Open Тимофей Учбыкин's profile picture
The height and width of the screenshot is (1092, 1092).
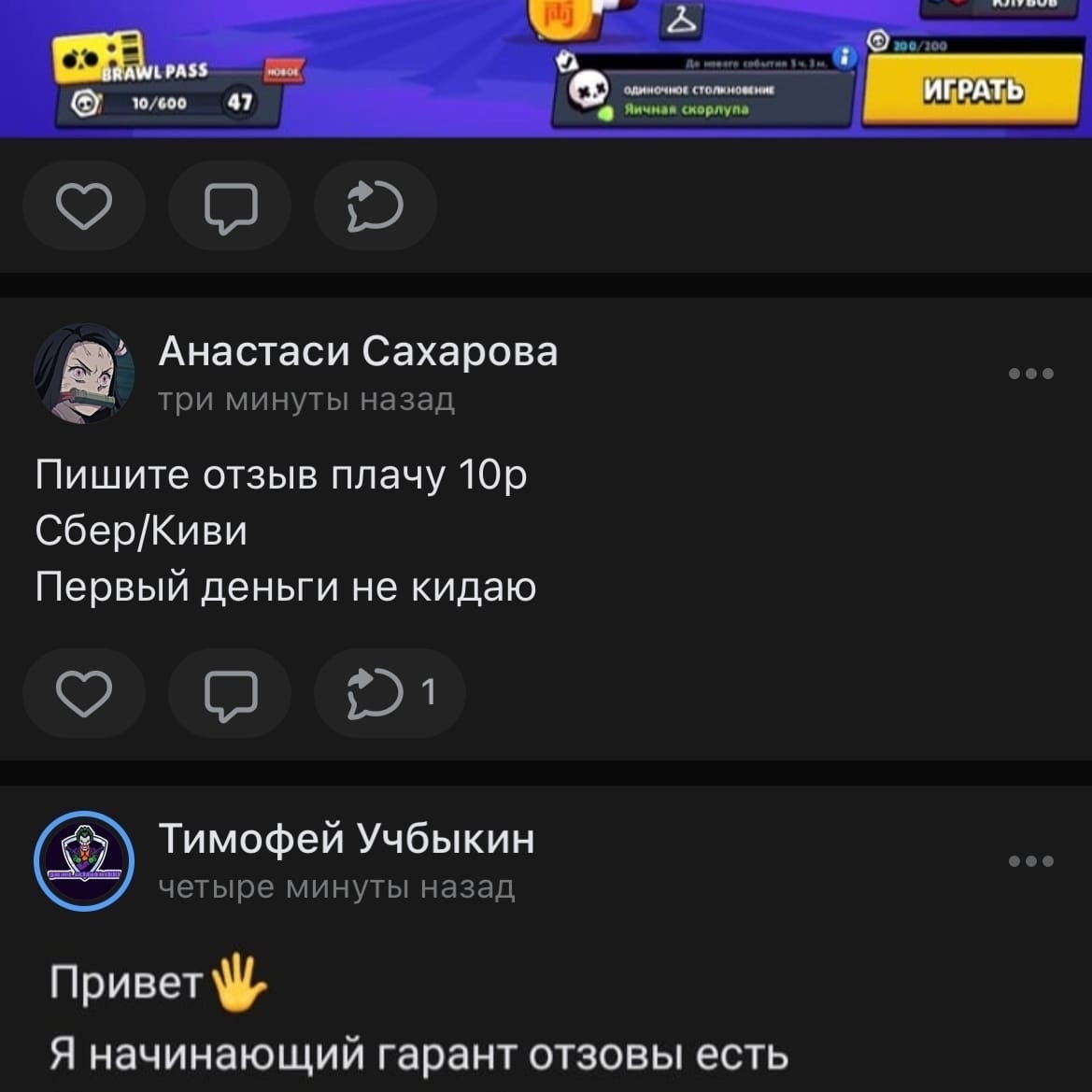(84, 860)
